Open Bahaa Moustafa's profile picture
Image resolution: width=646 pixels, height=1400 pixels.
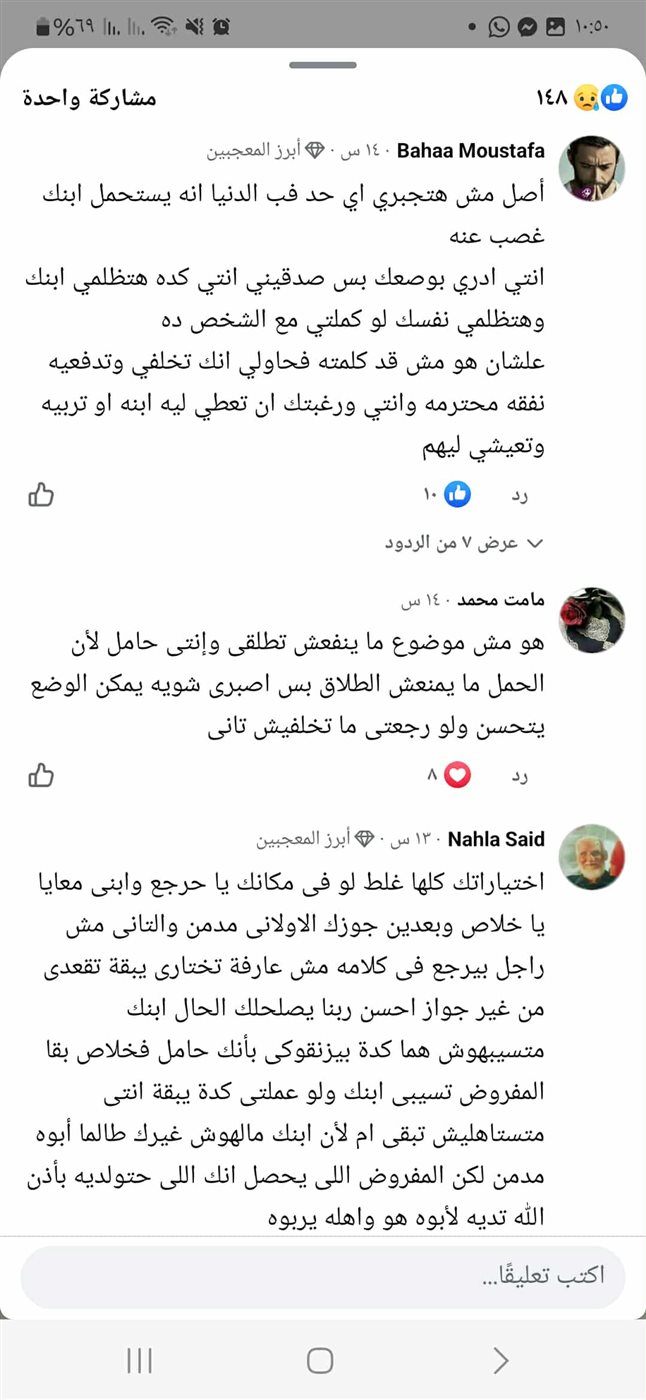coord(591,170)
